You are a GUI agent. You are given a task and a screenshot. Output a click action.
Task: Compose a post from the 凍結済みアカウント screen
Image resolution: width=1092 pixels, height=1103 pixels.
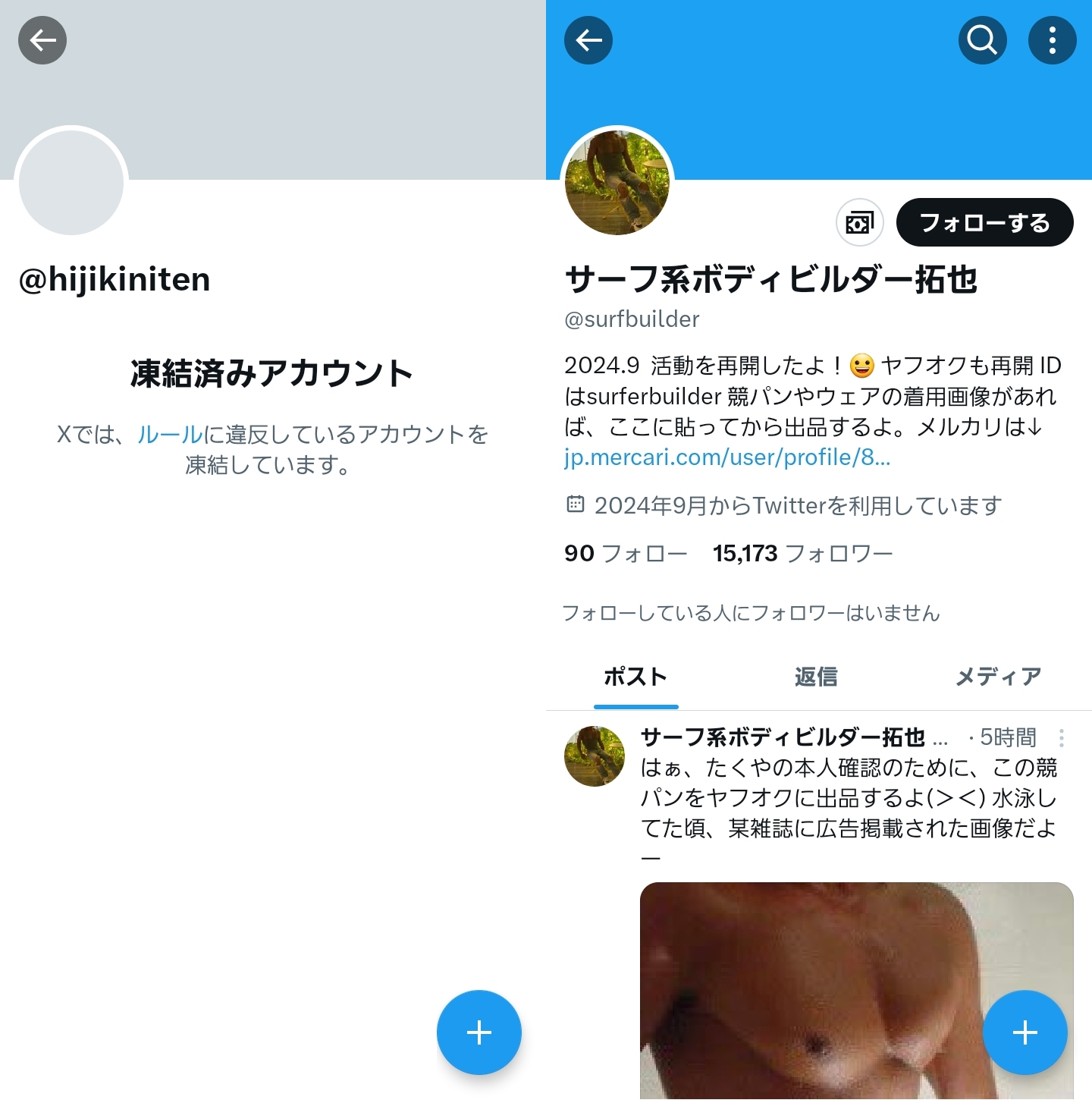(479, 1032)
